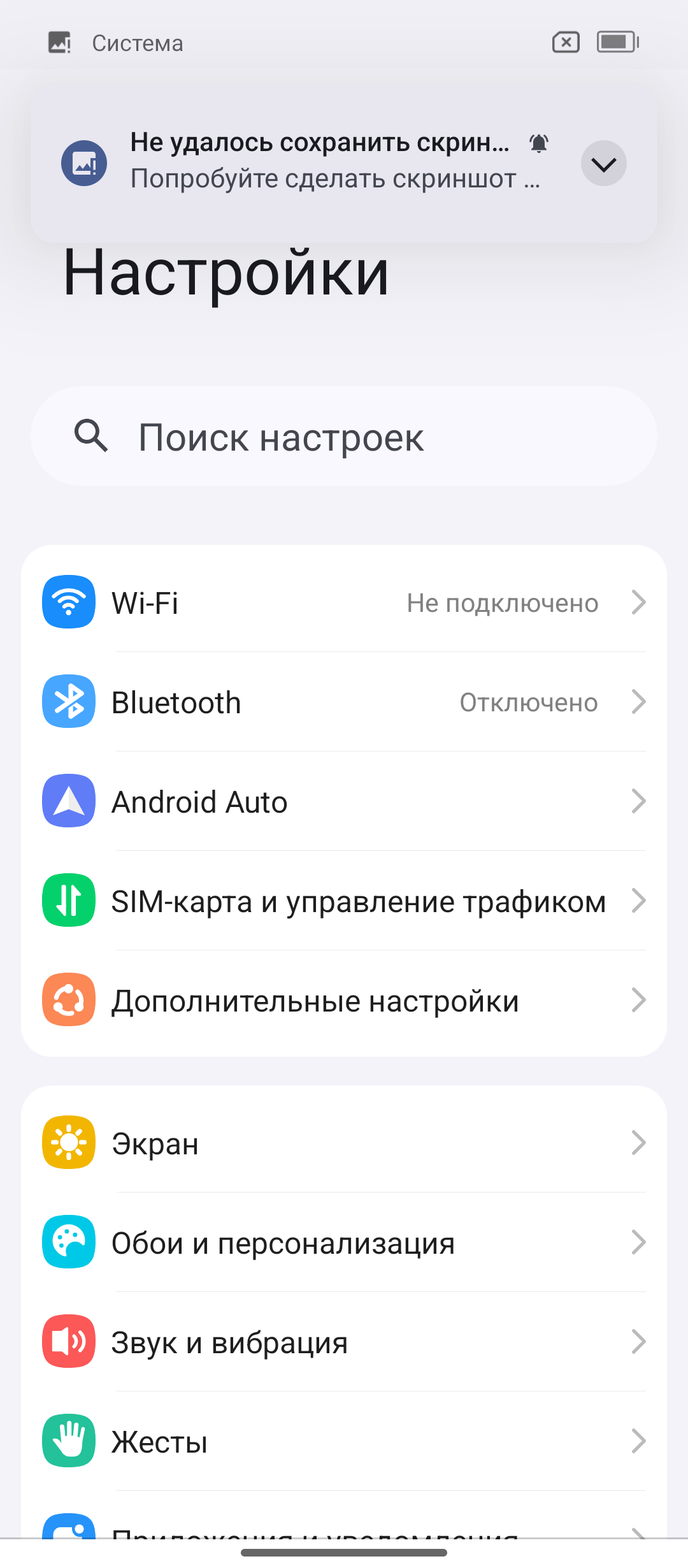Expand the screenshot failure notification
Image resolution: width=688 pixels, height=1568 pixels.
pos(603,164)
